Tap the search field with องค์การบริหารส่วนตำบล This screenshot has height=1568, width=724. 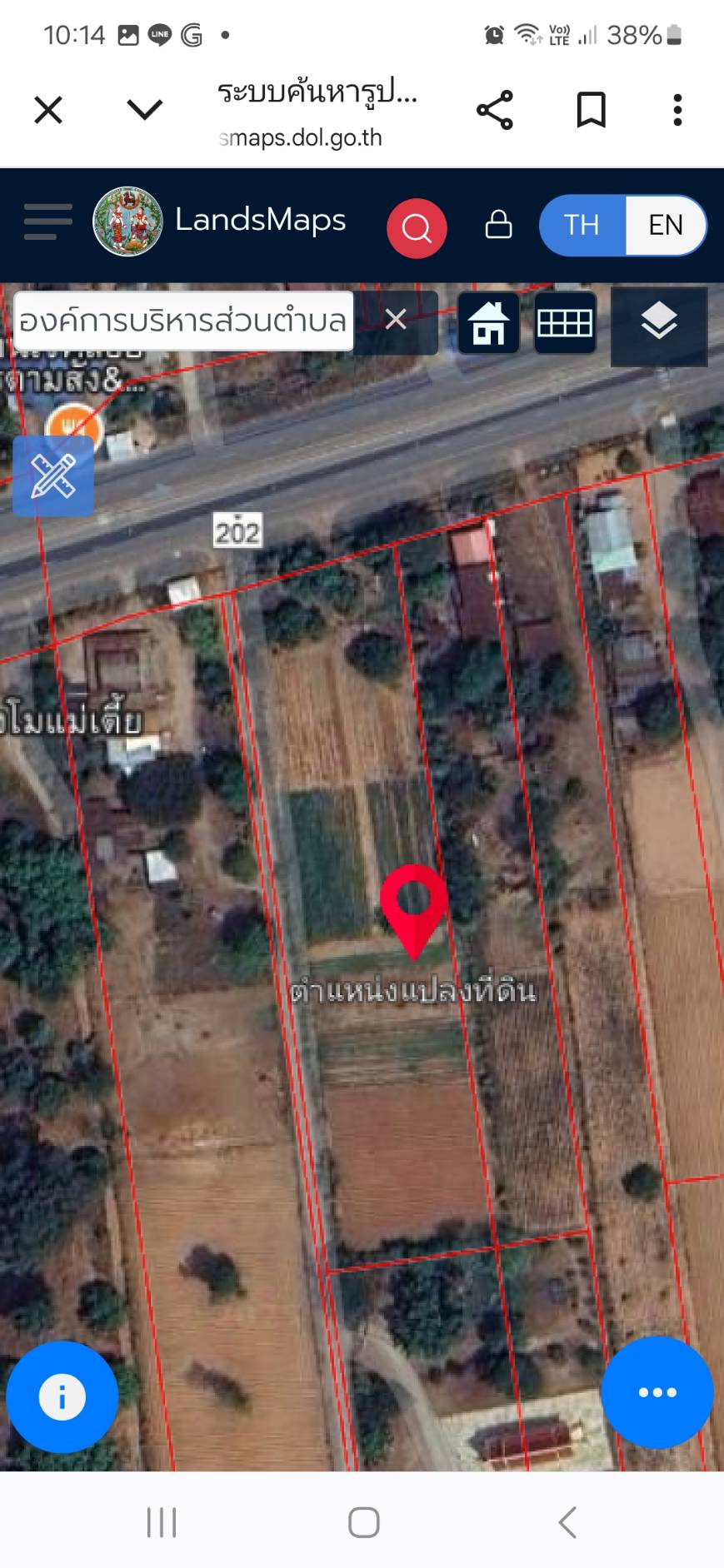coord(183,321)
